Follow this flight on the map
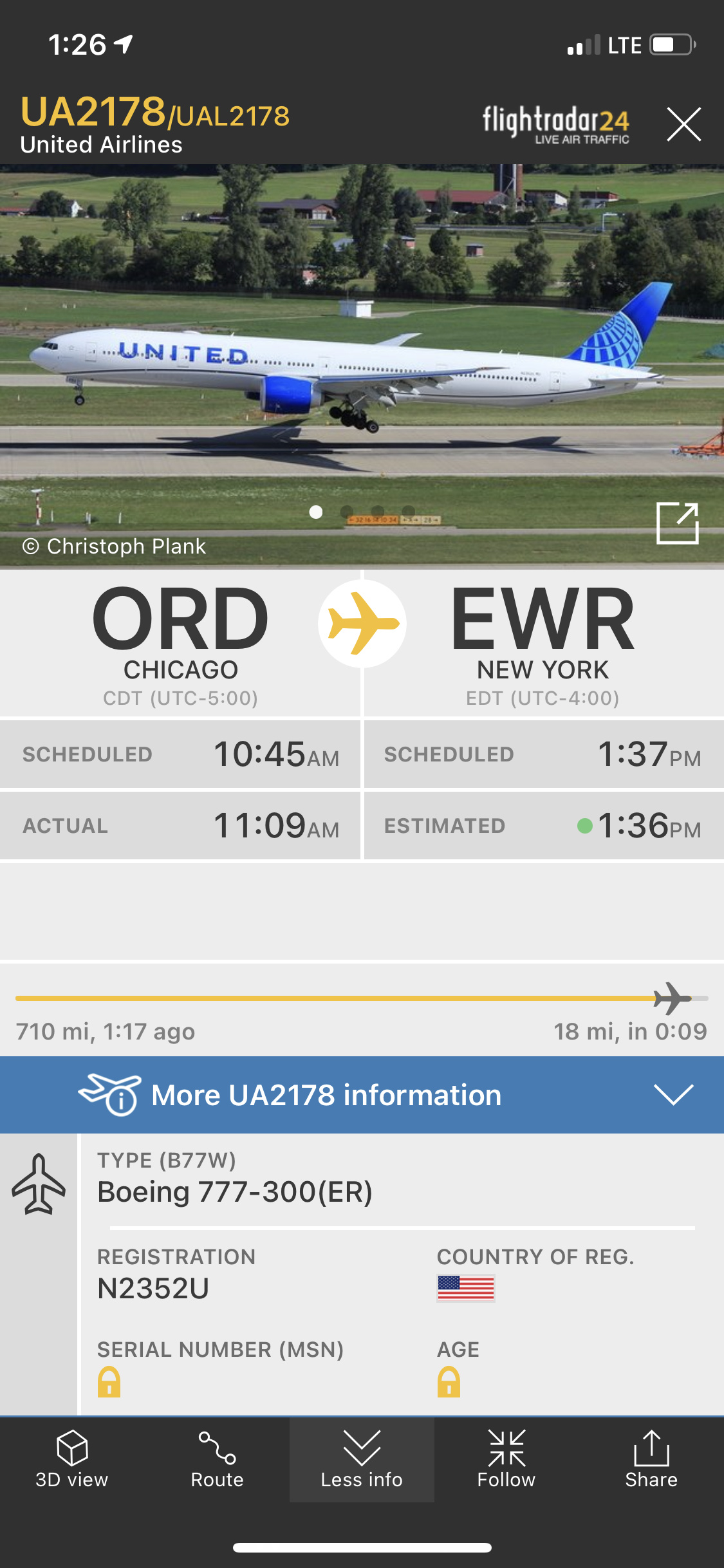This screenshot has width=724, height=1568. (x=506, y=1459)
